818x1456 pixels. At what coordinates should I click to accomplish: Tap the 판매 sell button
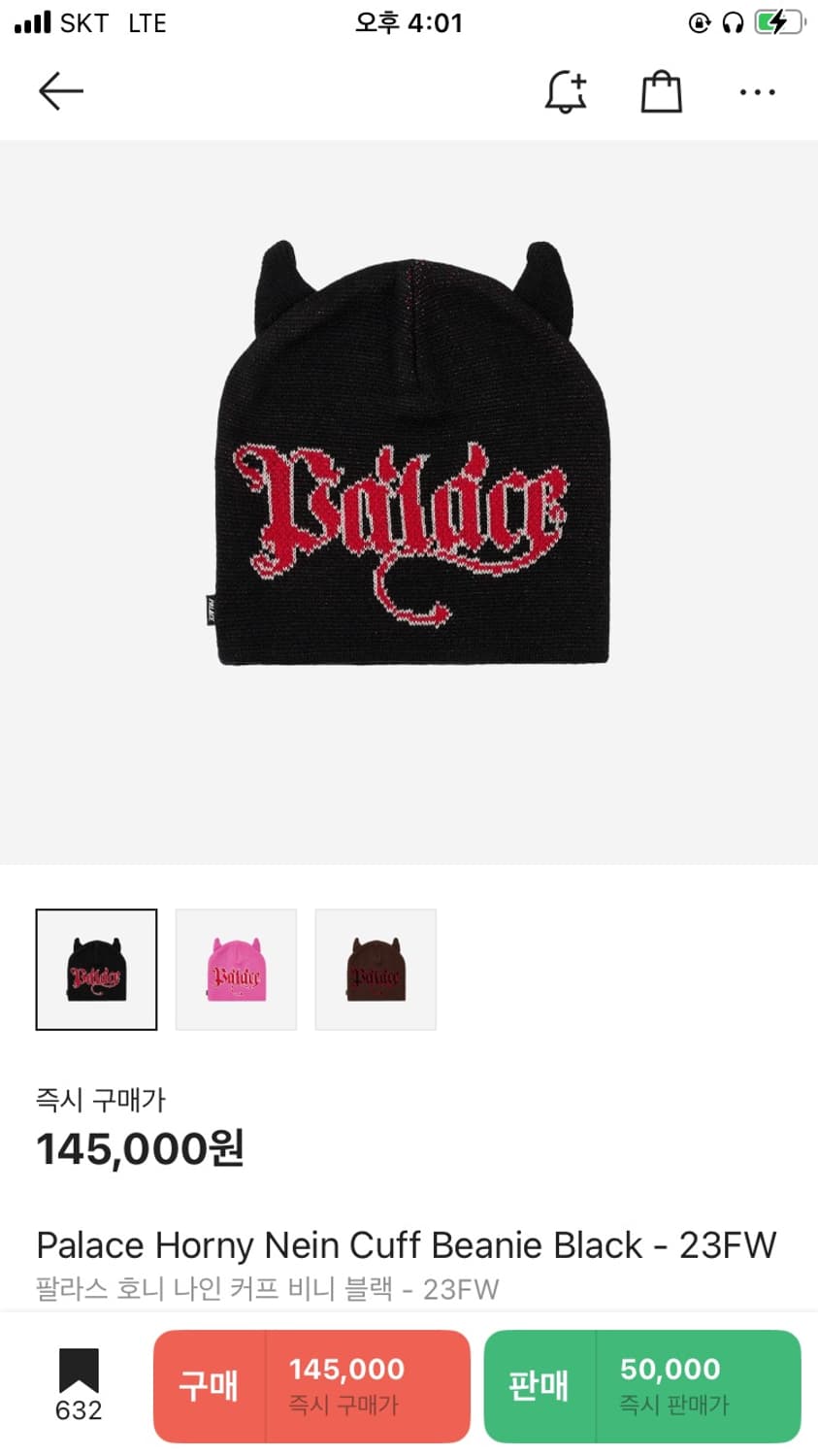point(539,1385)
